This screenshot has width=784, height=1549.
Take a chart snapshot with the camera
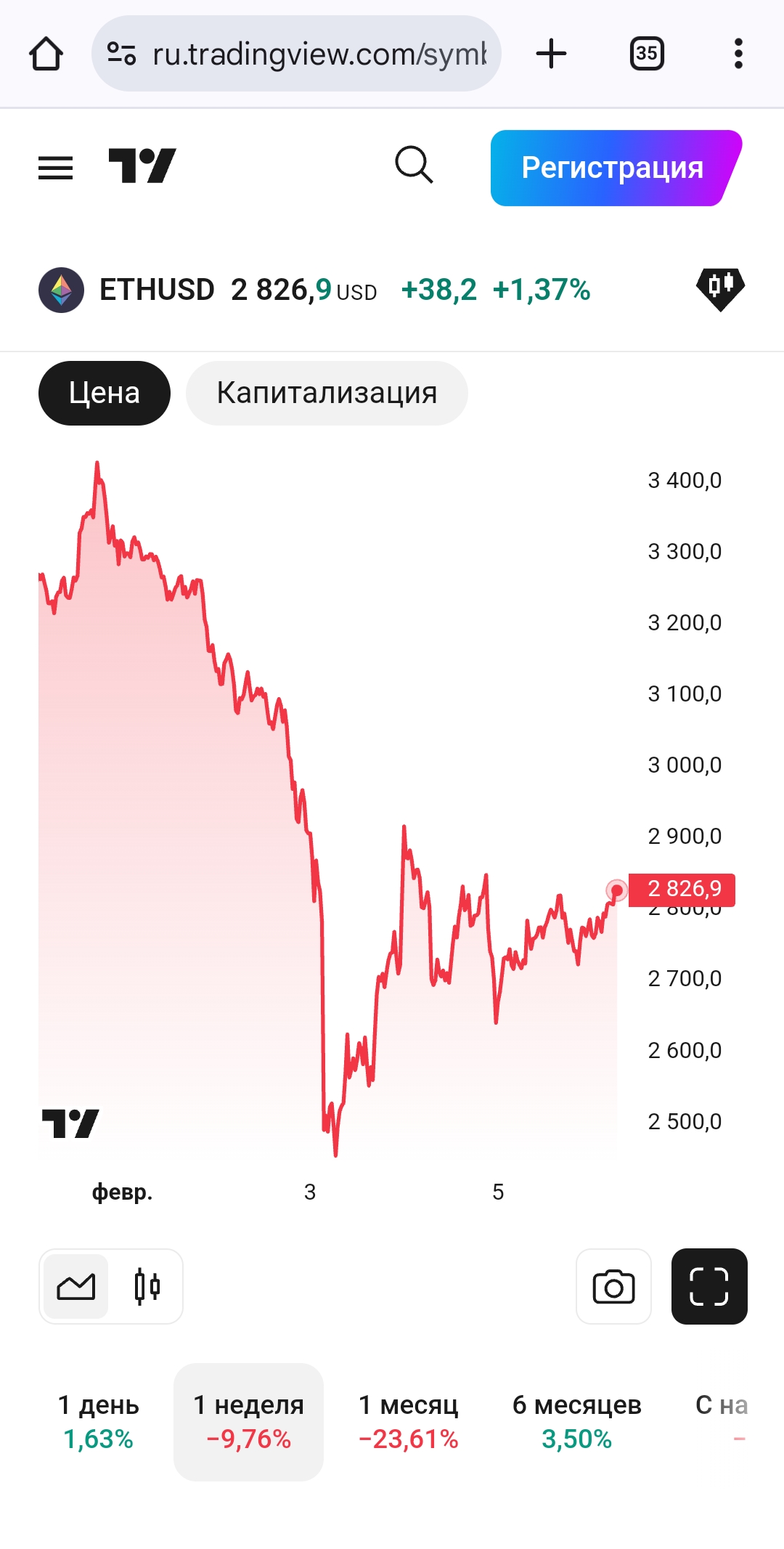(x=613, y=1286)
